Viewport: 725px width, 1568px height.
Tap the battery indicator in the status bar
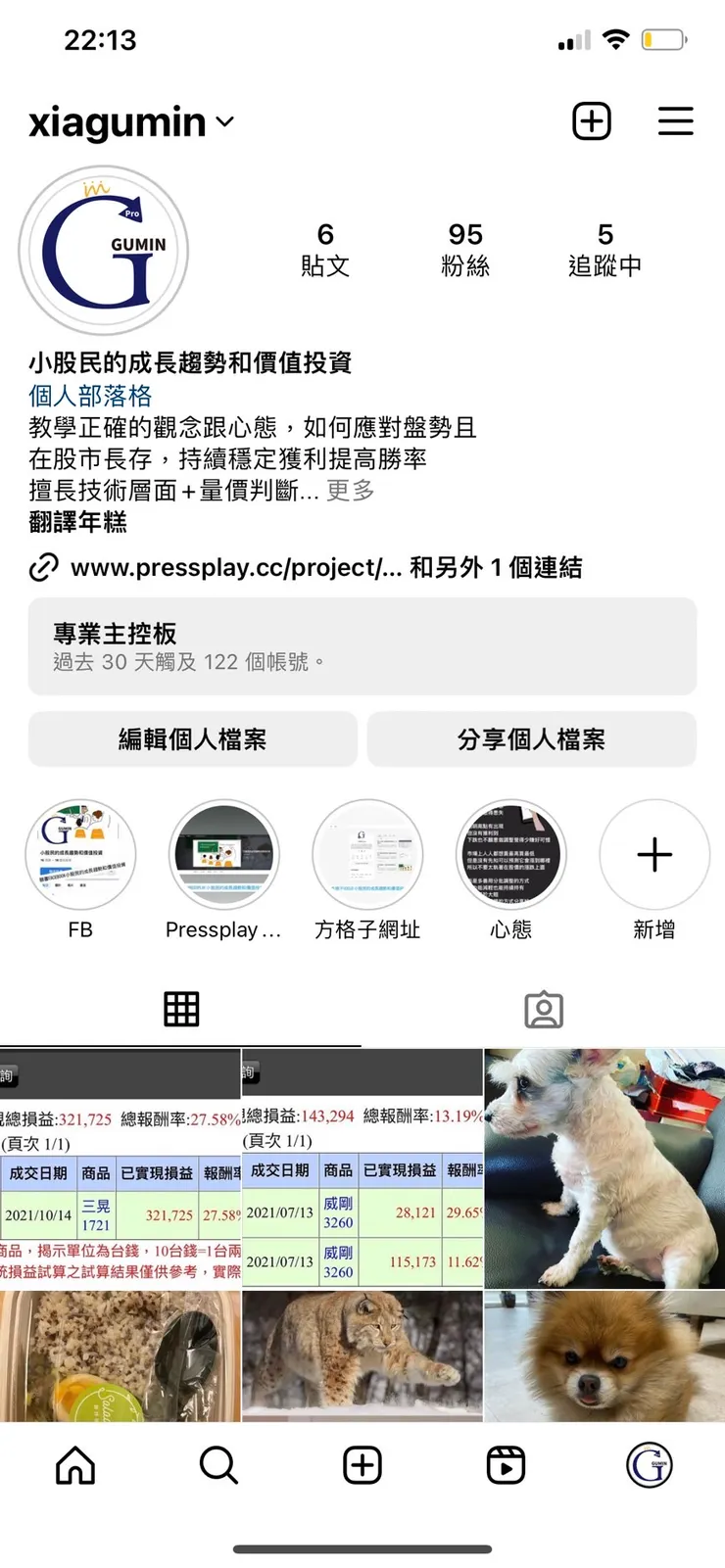click(661, 38)
